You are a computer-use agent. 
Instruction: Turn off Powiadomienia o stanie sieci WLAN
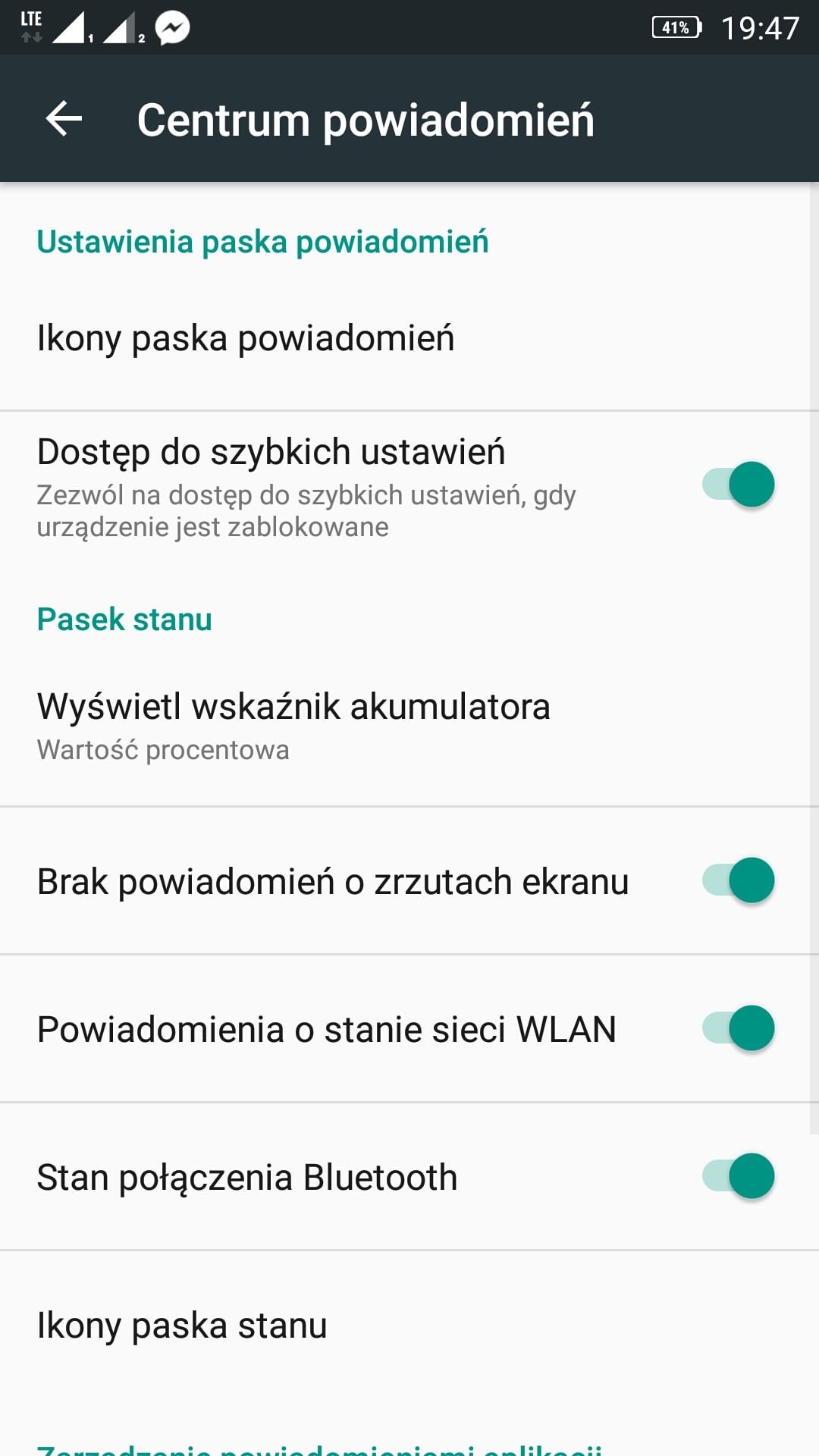point(738,1028)
